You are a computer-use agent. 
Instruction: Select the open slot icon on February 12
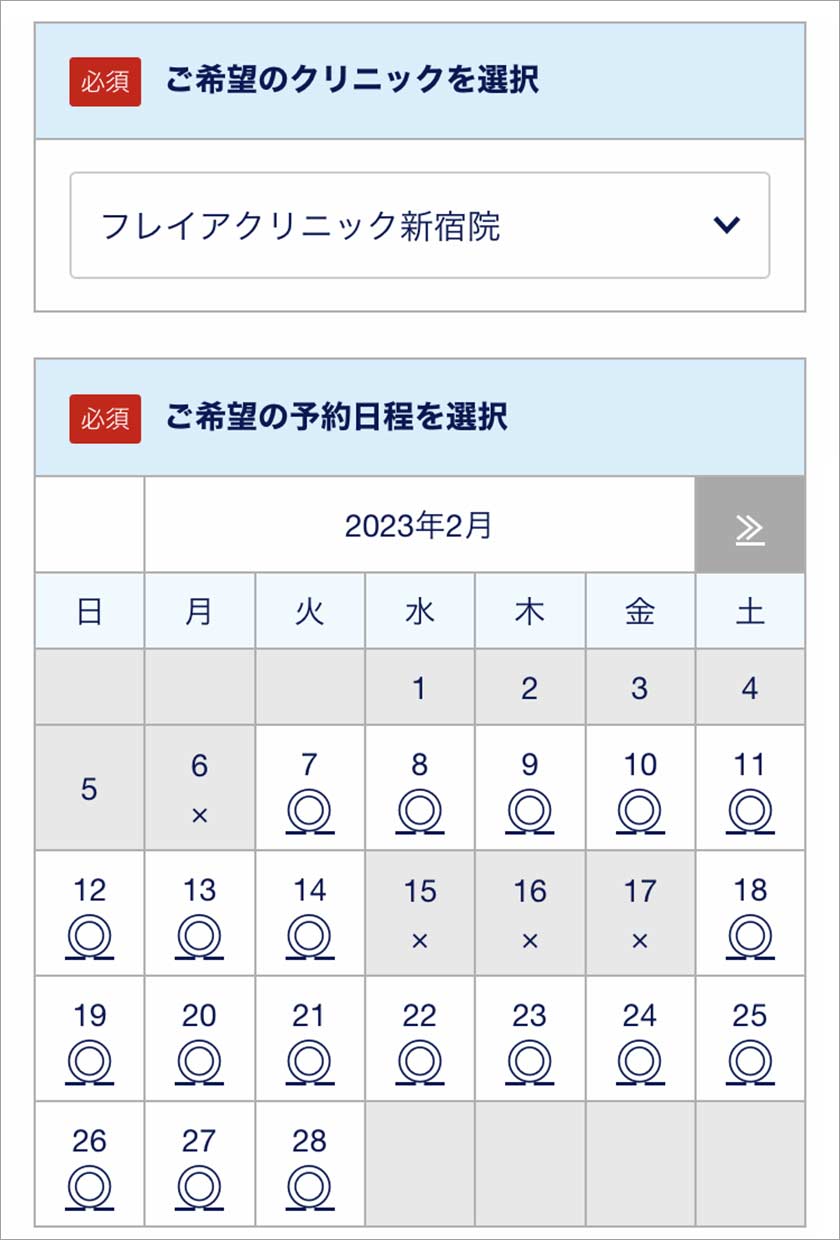[89, 935]
